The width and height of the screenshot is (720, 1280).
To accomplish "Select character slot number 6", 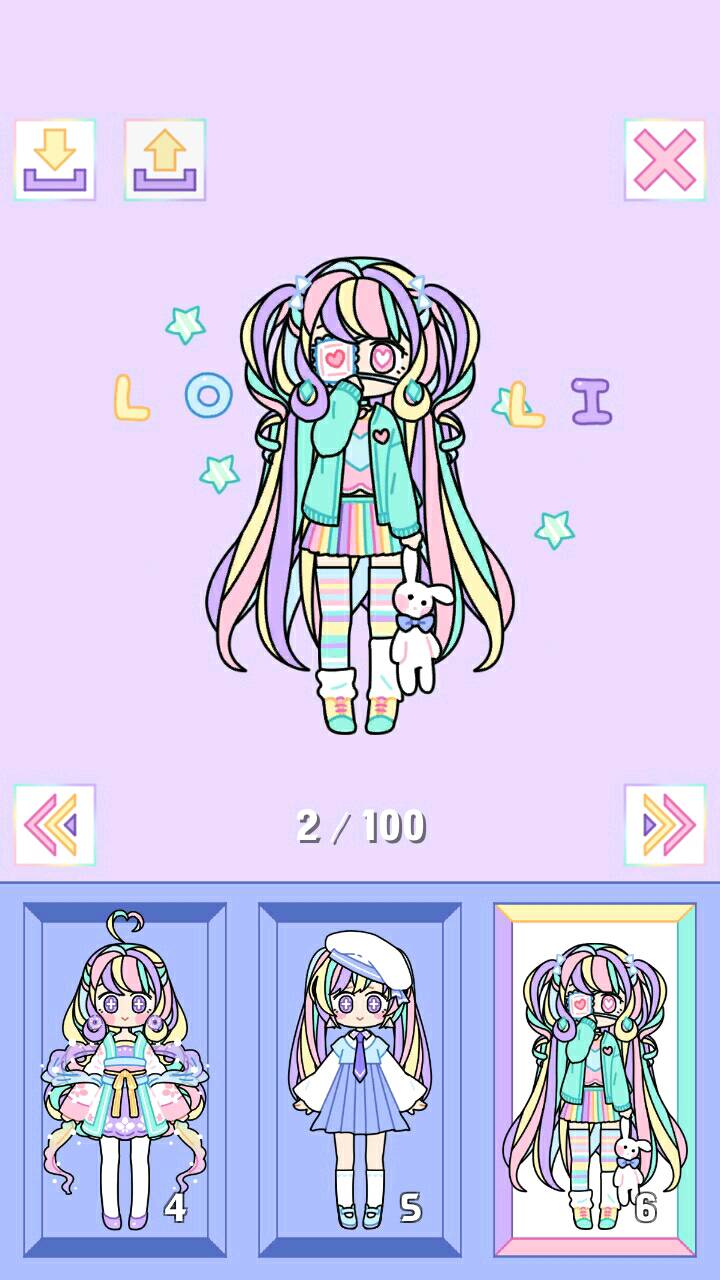I will tap(595, 1080).
